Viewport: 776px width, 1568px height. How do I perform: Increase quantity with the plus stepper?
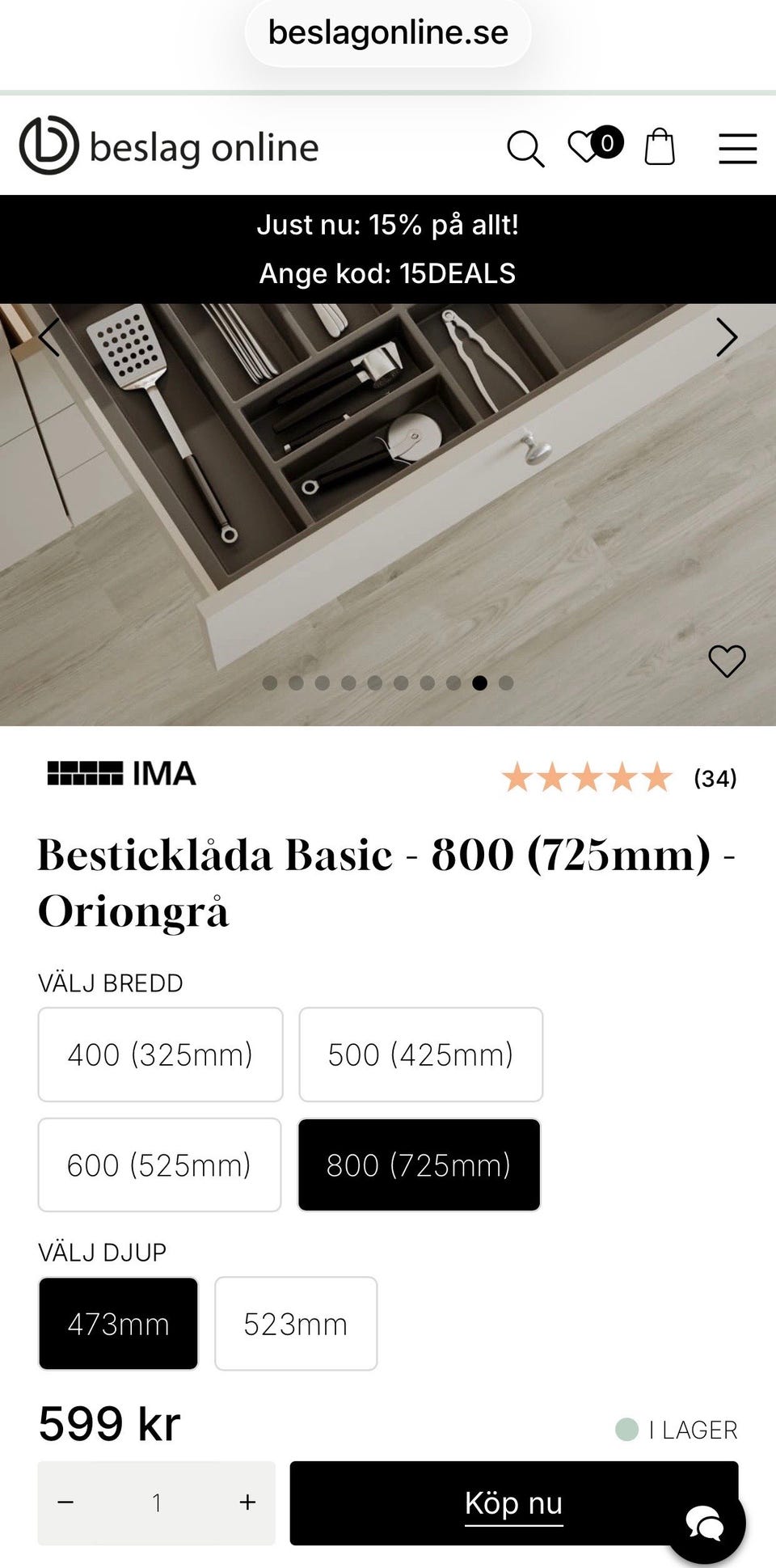tap(247, 1504)
